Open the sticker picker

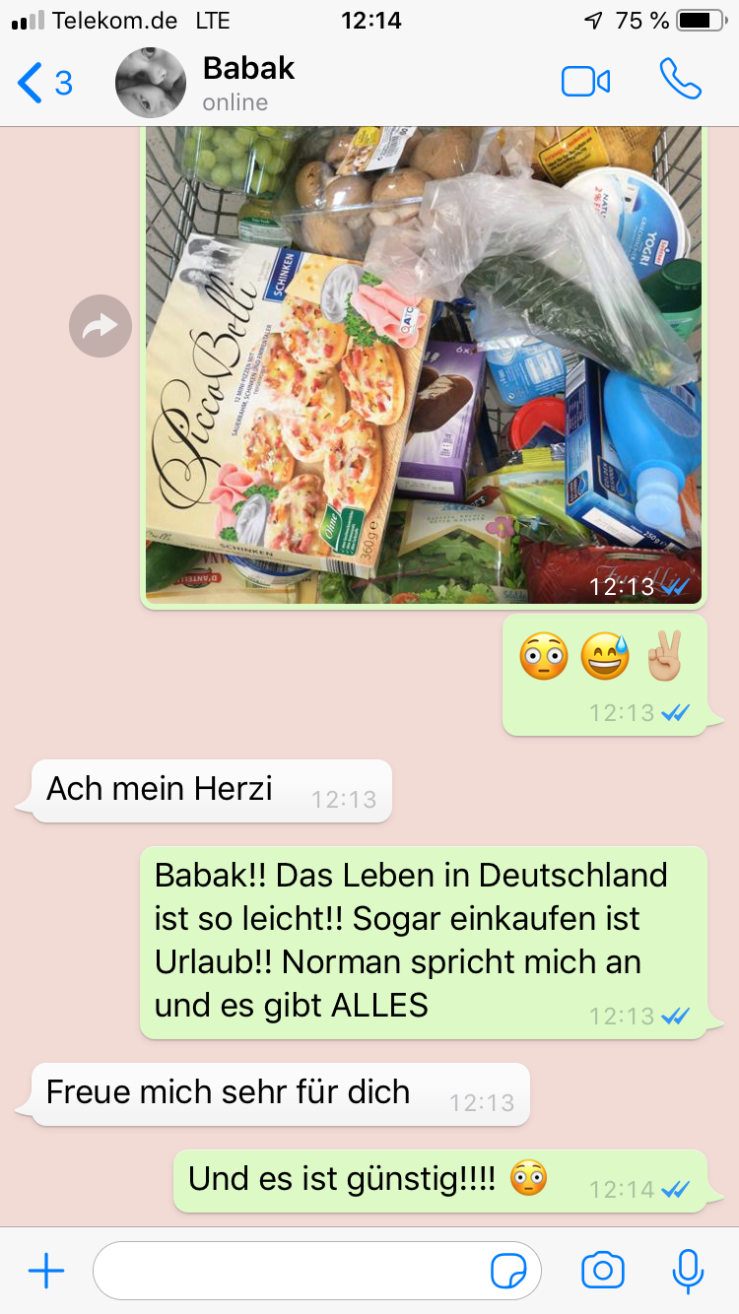(x=508, y=1271)
